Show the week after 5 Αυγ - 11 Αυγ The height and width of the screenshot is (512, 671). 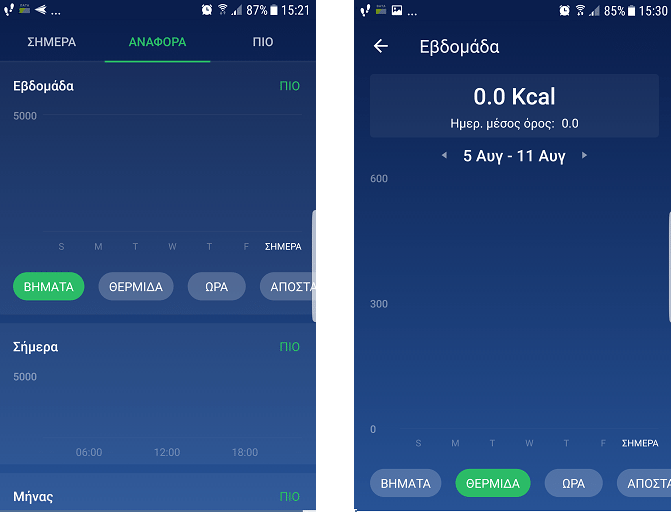[585, 156]
